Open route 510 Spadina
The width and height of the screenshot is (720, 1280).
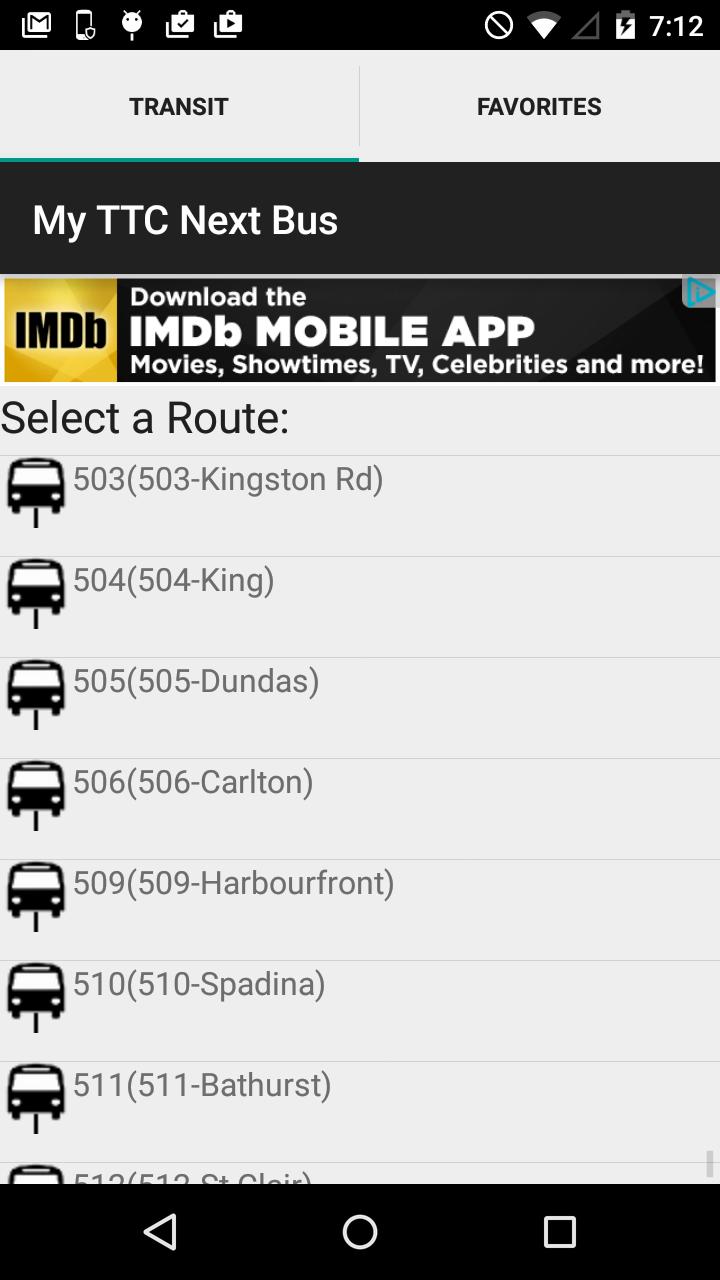[x=197, y=984]
